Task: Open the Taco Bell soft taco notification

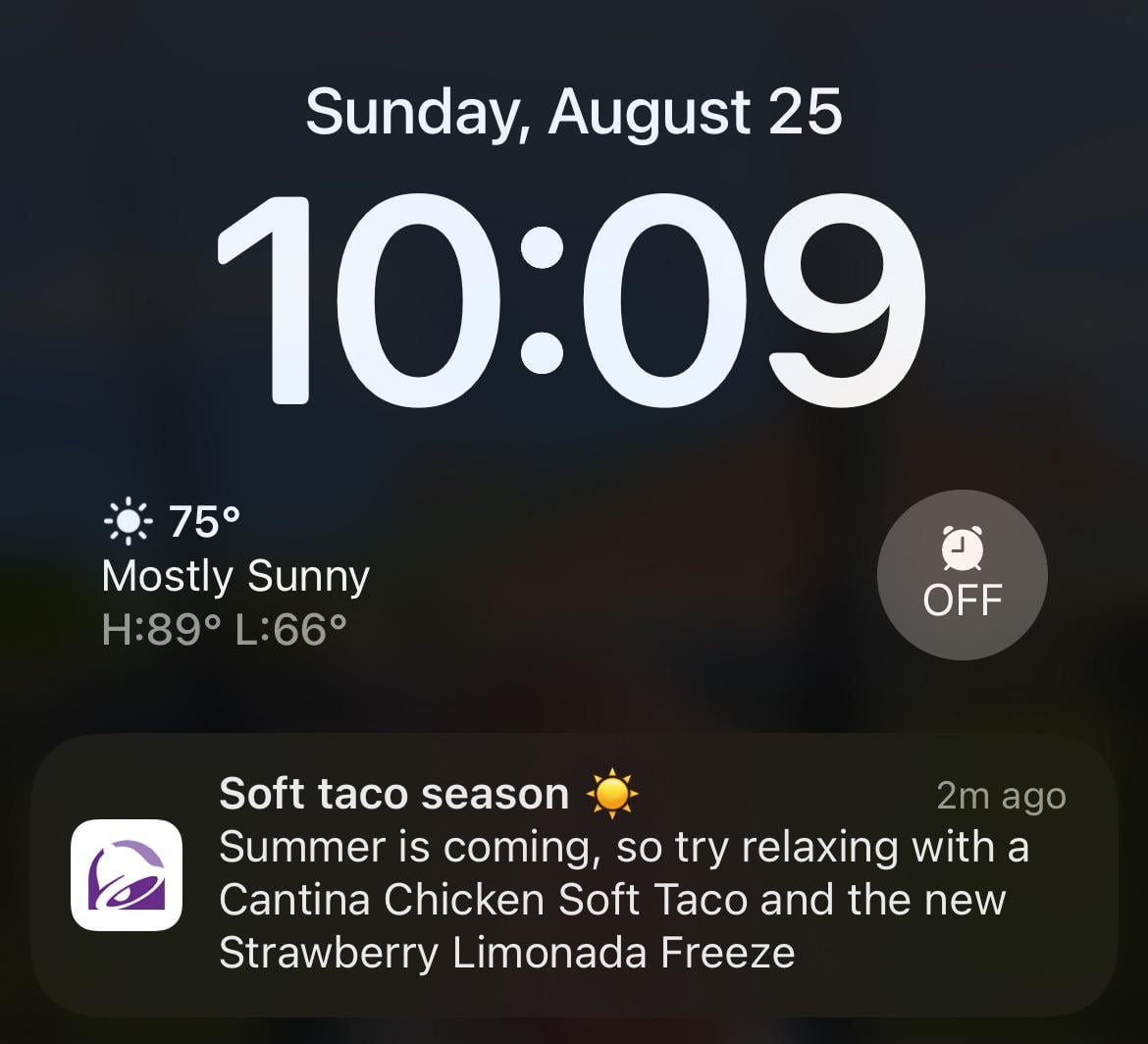Action: pos(574,873)
